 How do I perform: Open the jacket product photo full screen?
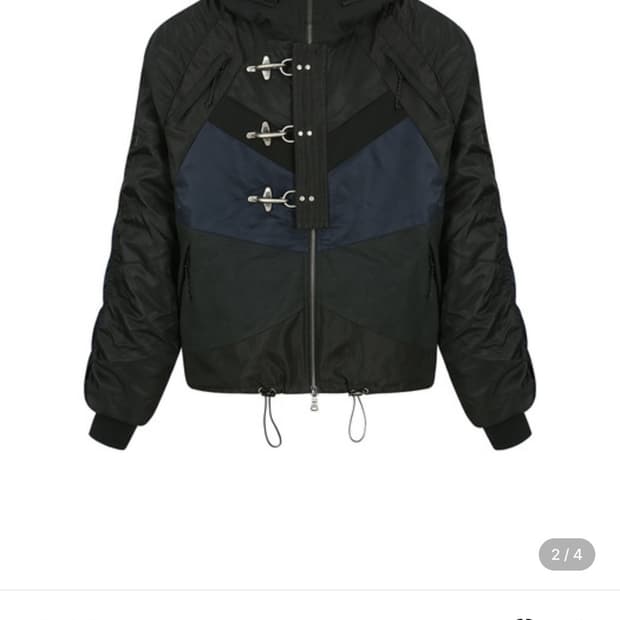[x=310, y=230]
